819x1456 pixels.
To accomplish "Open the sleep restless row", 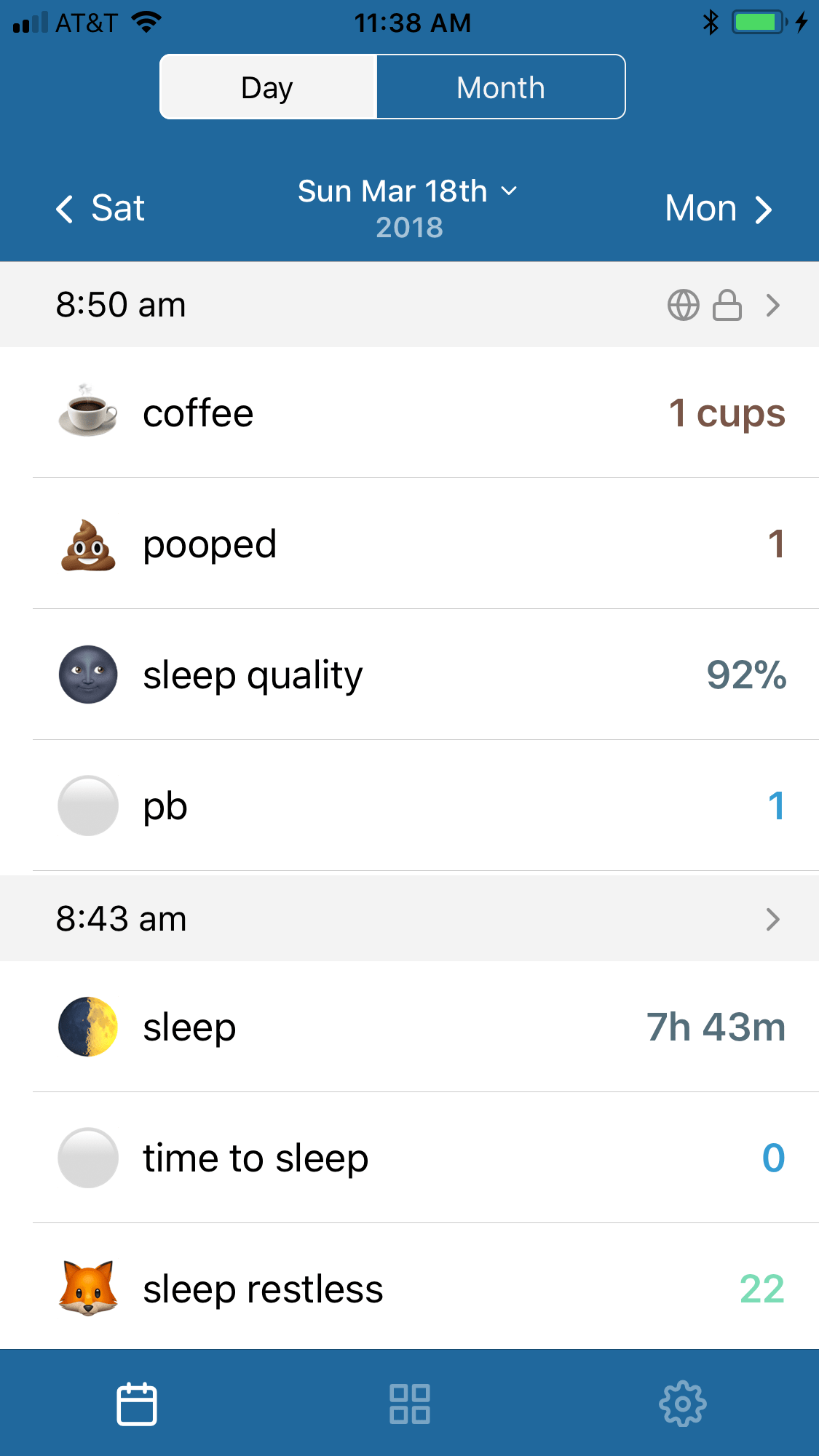I will click(409, 1287).
